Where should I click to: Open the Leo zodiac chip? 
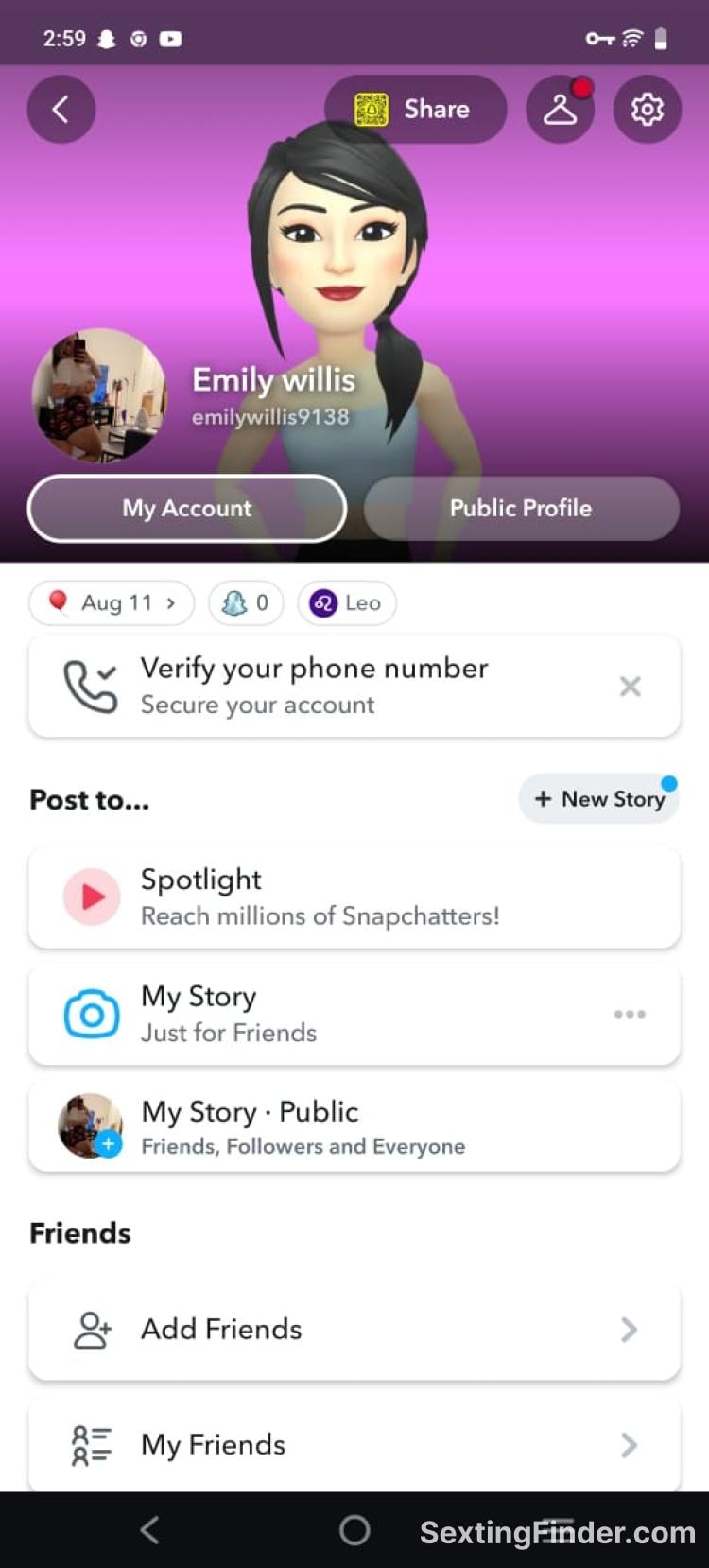(347, 603)
